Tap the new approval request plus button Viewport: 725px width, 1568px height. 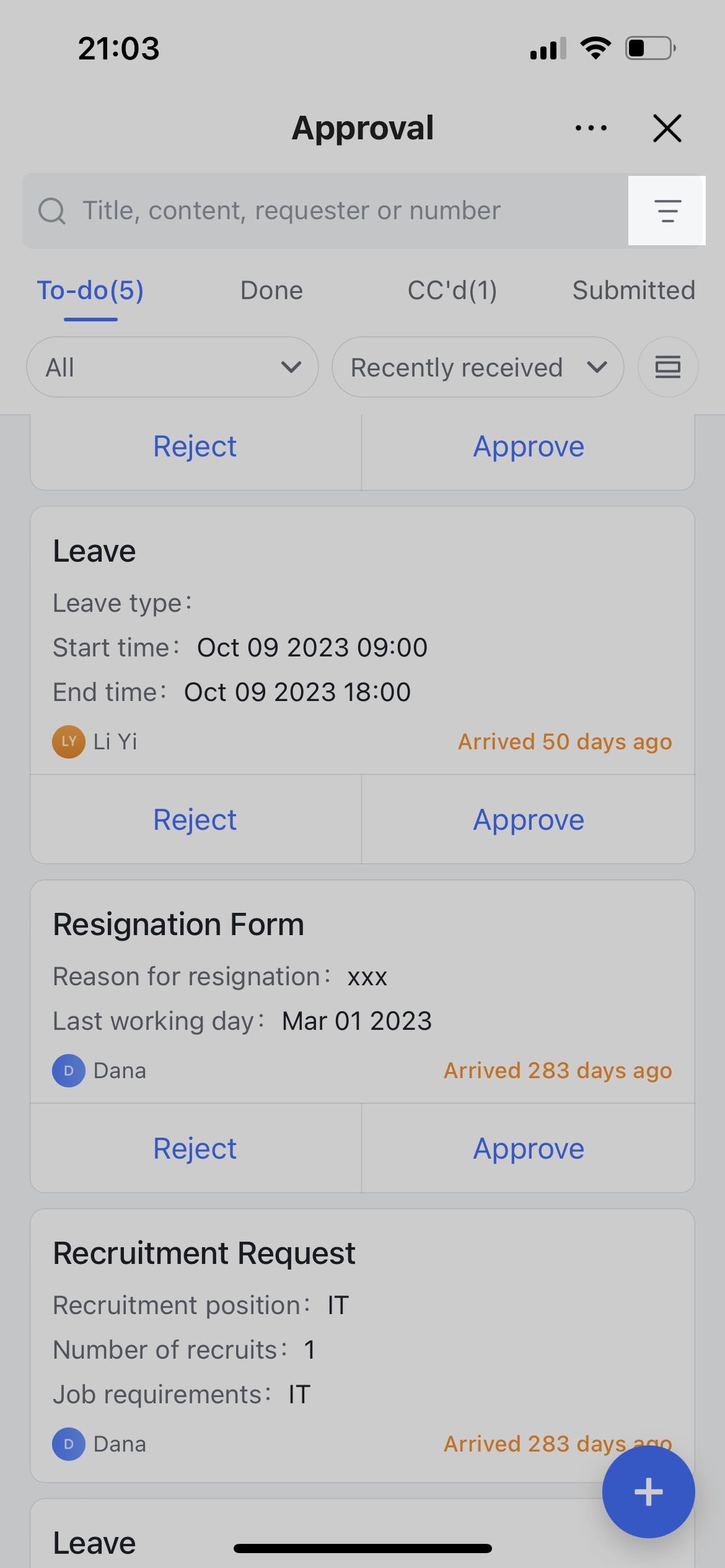649,1492
